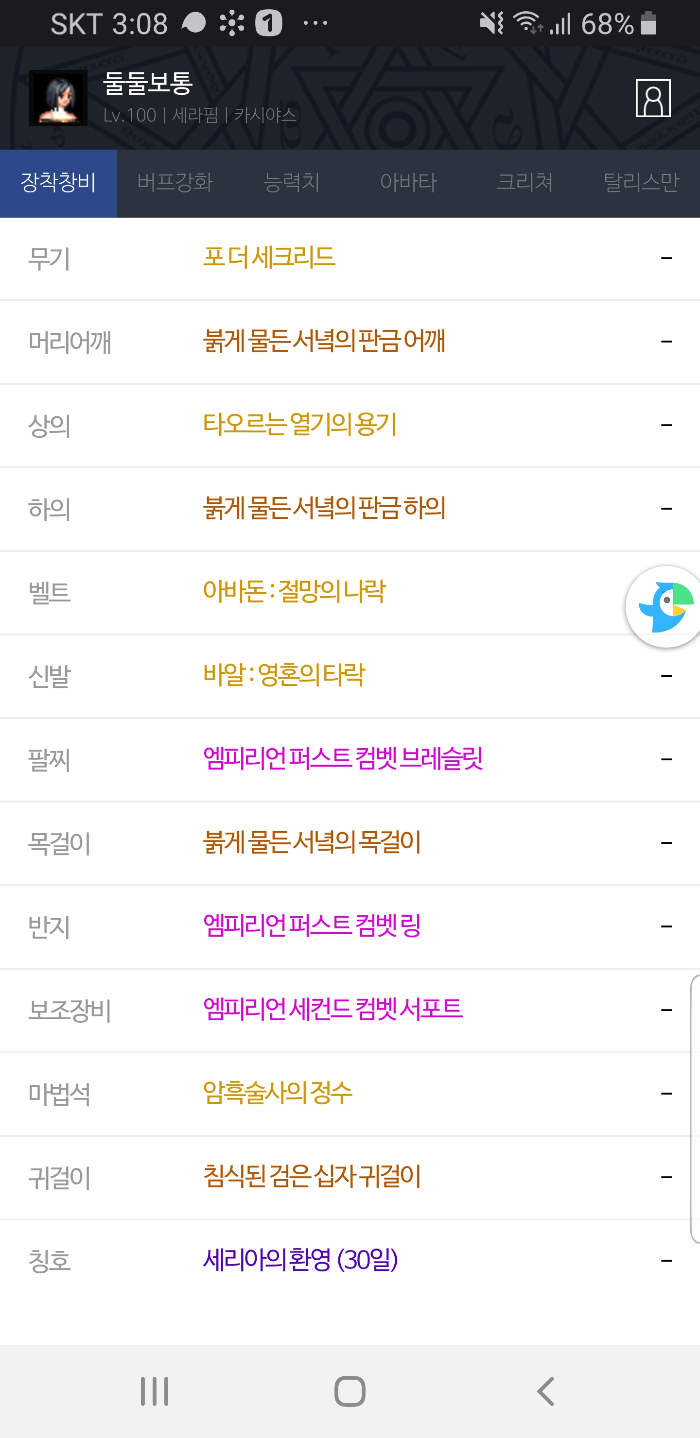Select the 장착장비 tab

58,183
